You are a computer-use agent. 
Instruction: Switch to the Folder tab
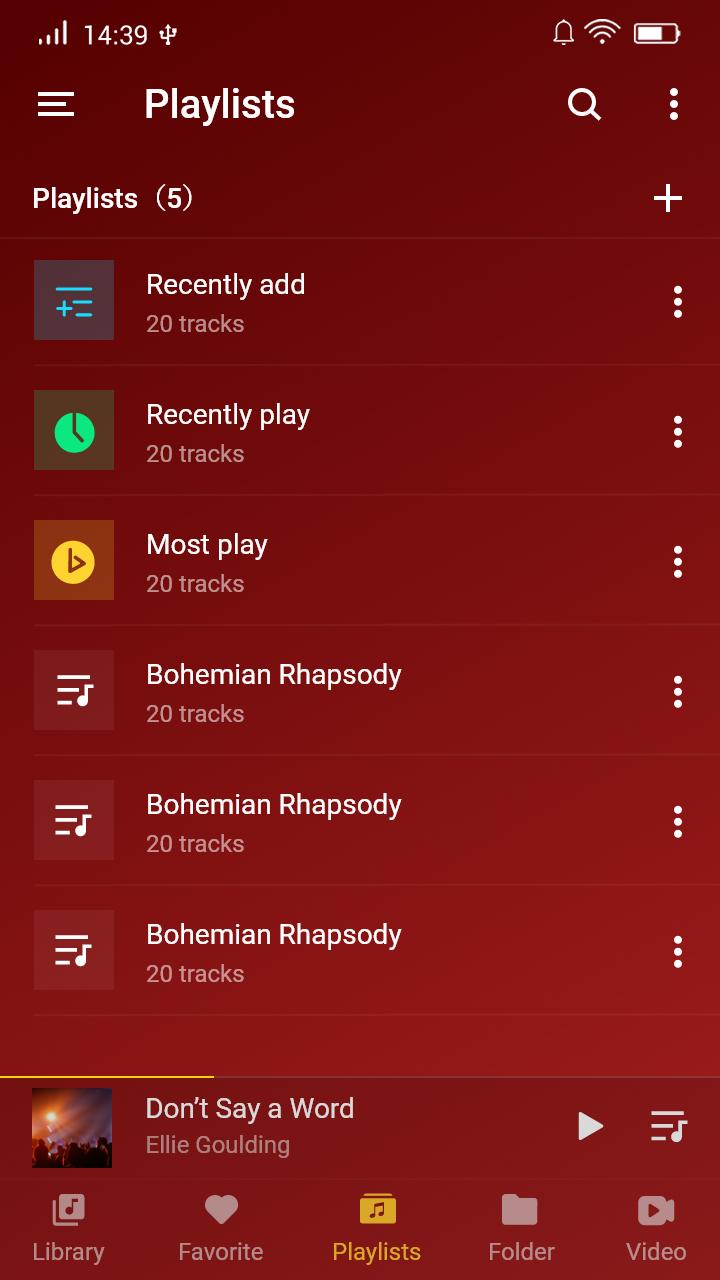(520, 1209)
